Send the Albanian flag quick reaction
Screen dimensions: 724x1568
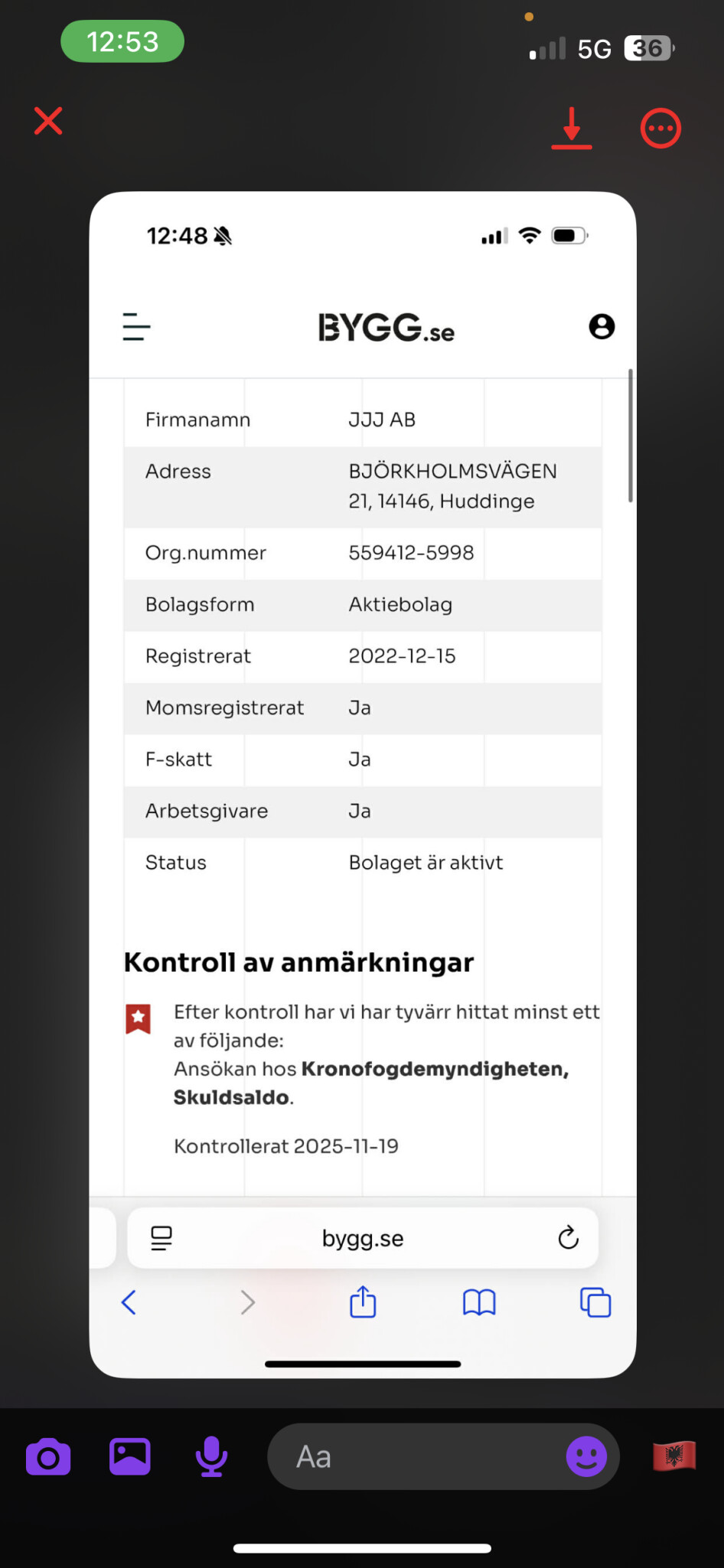(674, 1456)
